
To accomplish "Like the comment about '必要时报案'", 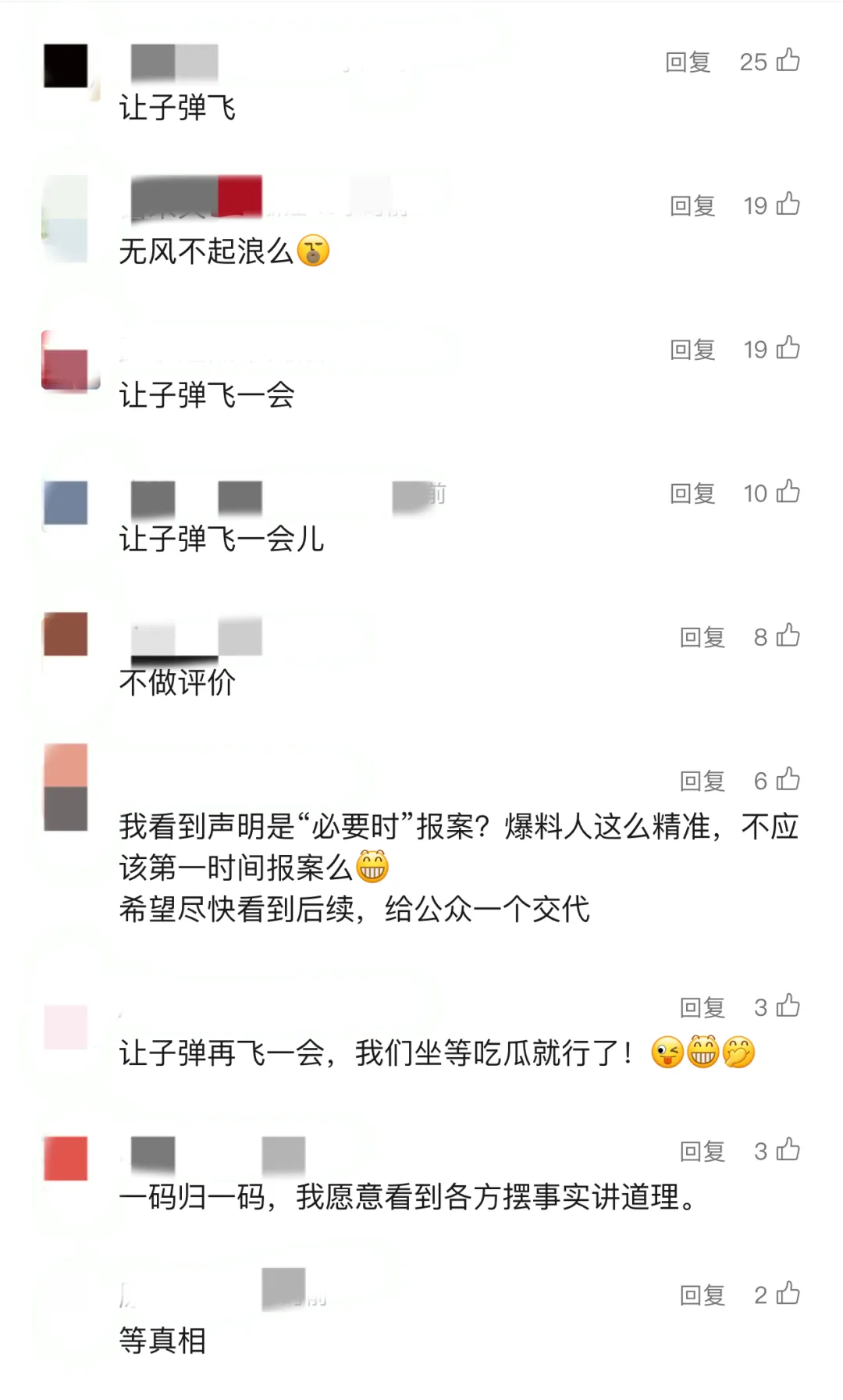I will coord(788,779).
